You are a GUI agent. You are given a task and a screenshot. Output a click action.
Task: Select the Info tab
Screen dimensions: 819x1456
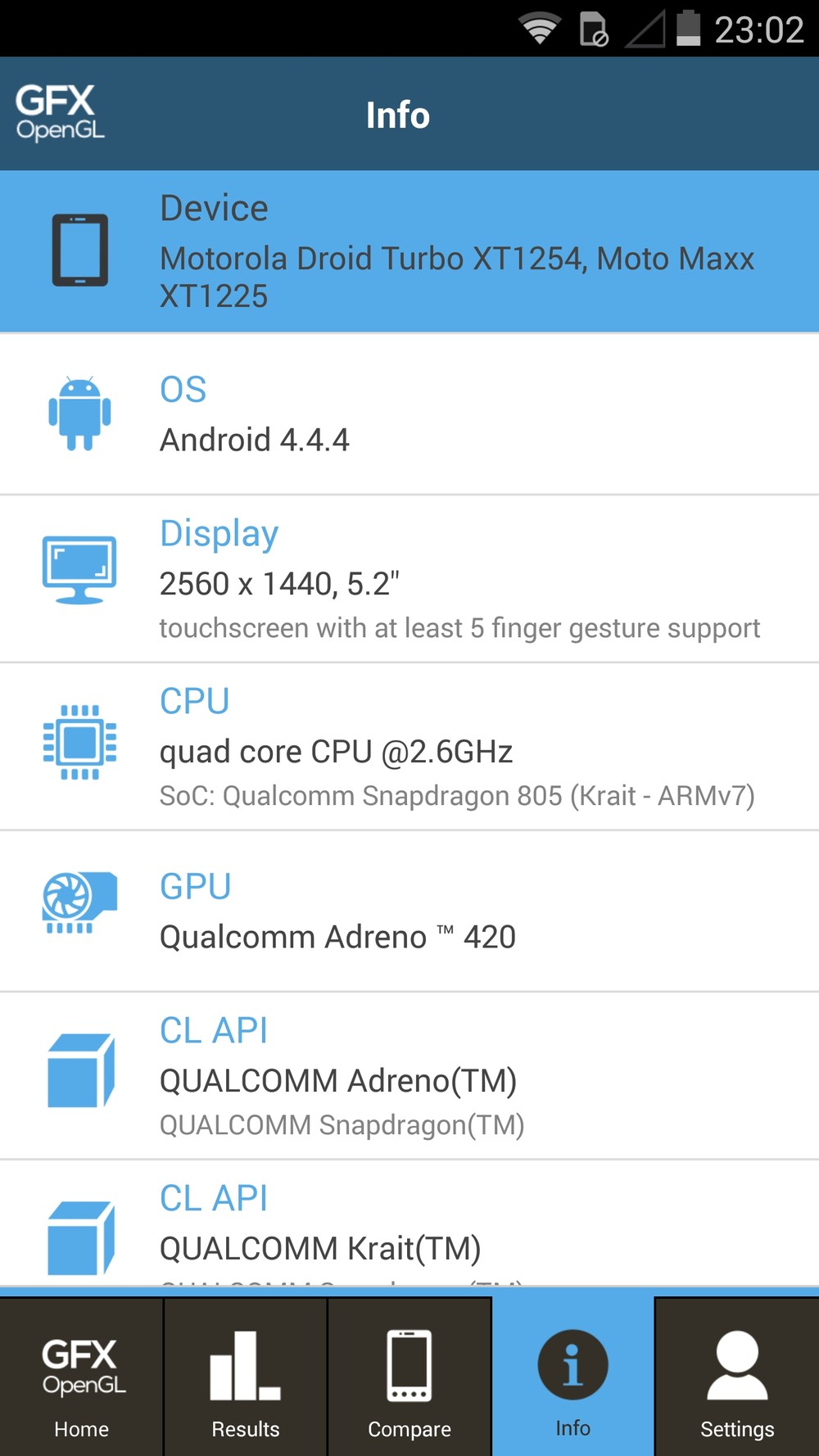572,1377
